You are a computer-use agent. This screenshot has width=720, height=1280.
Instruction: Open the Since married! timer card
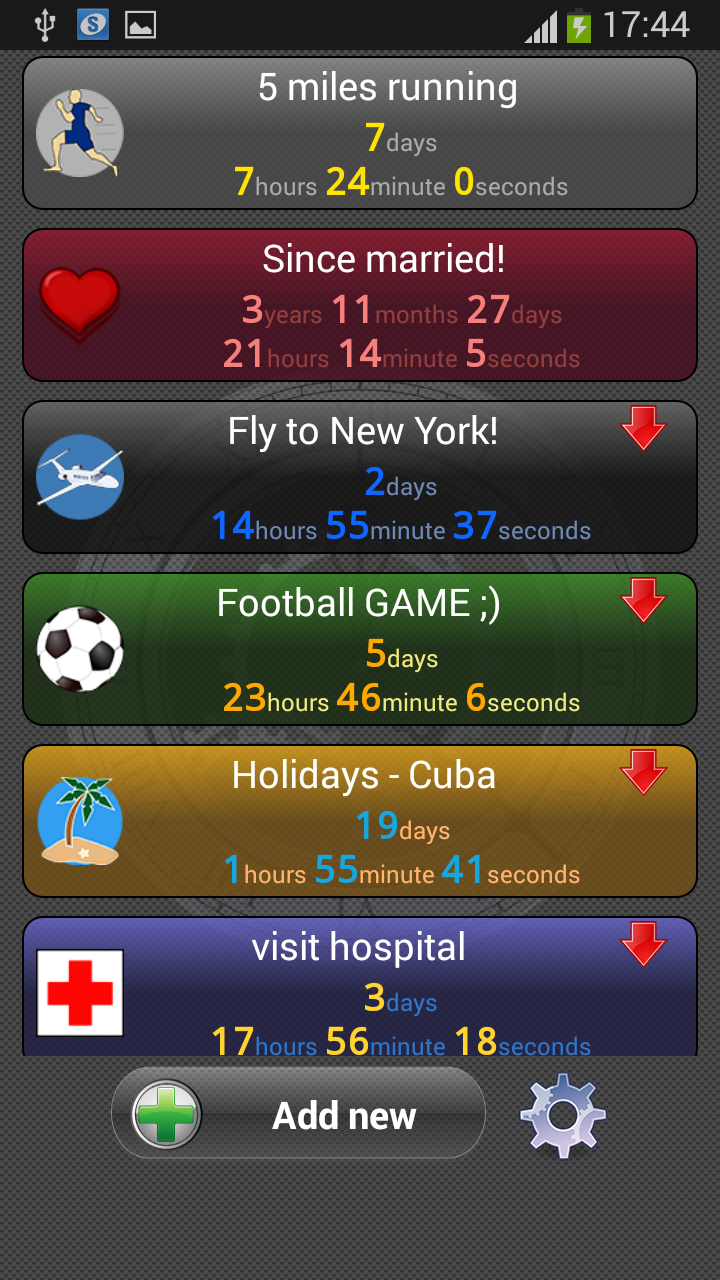pos(360,305)
